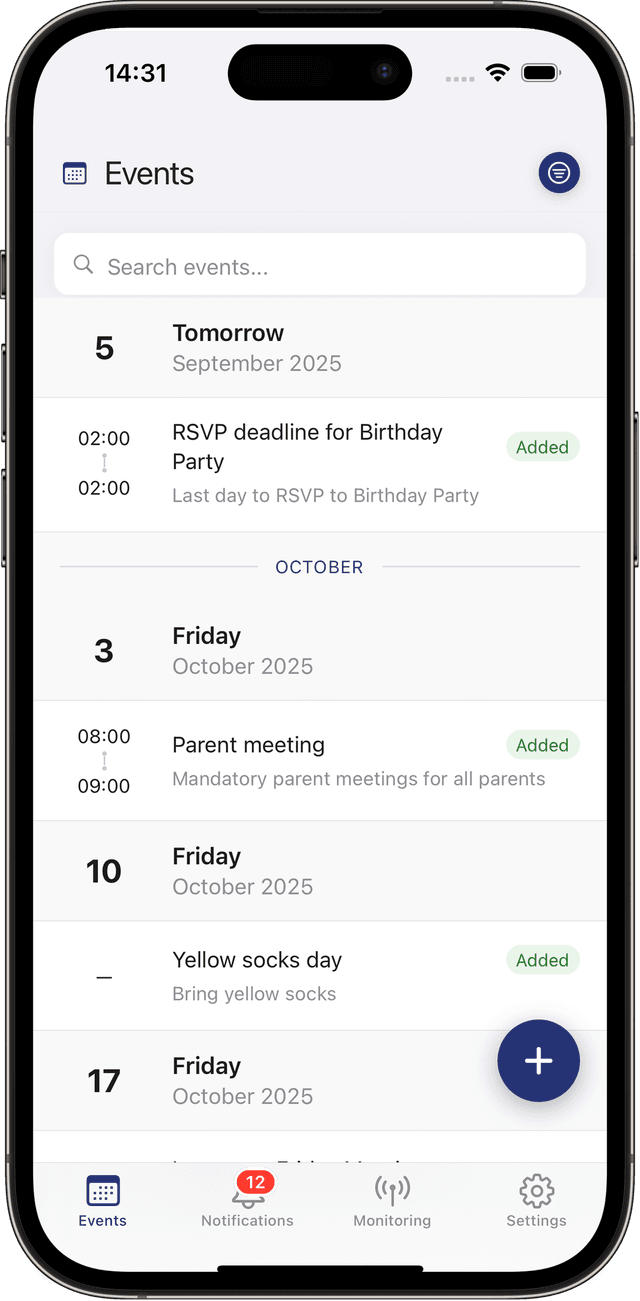Add a new event with plus button
Image resolution: width=640 pixels, height=1301 pixels.
(x=538, y=1061)
